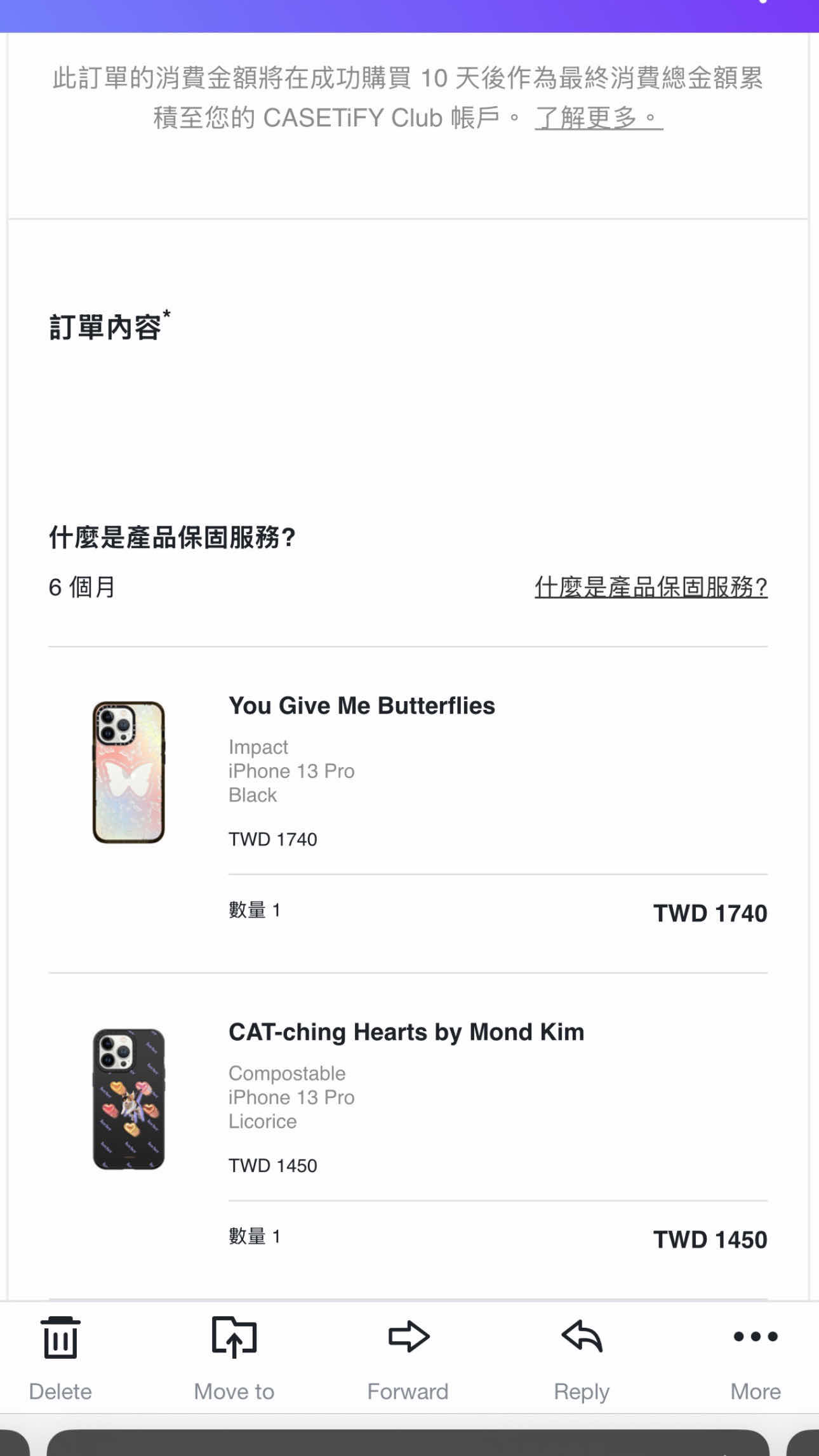This screenshot has width=819, height=1456.
Task: Forward this order email
Action: coord(408,1356)
